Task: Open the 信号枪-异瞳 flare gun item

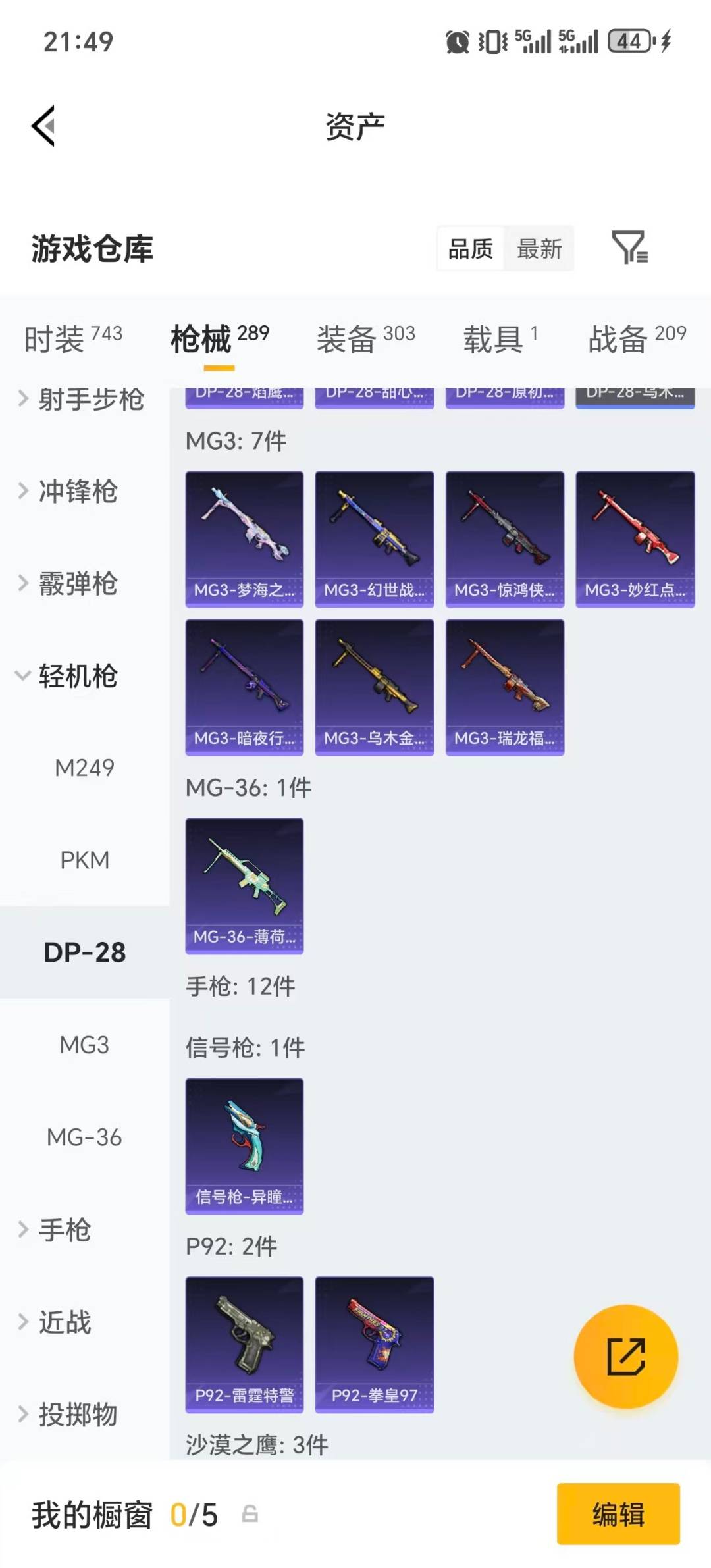Action: pos(244,1145)
